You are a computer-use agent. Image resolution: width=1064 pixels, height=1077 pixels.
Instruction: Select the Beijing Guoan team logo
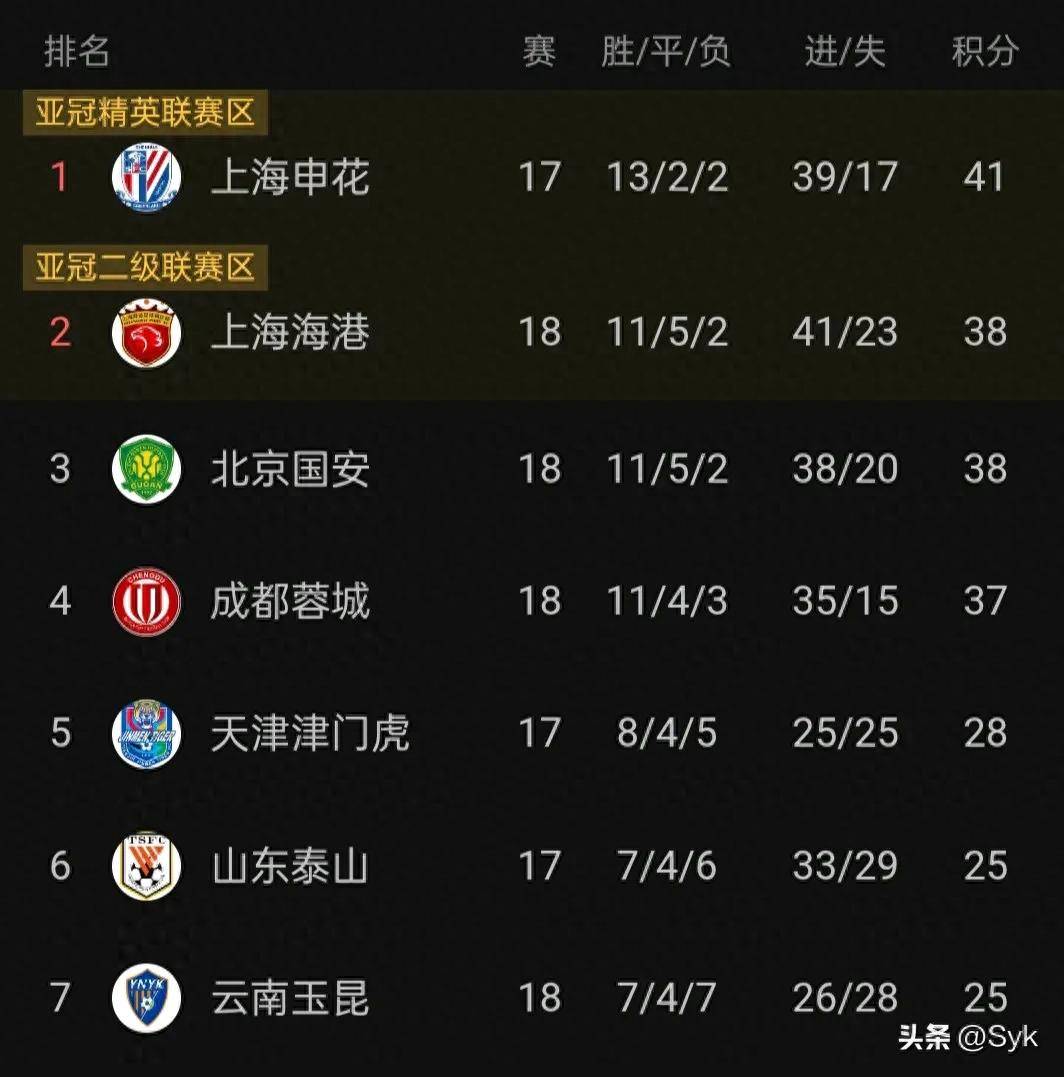[x=146, y=466]
